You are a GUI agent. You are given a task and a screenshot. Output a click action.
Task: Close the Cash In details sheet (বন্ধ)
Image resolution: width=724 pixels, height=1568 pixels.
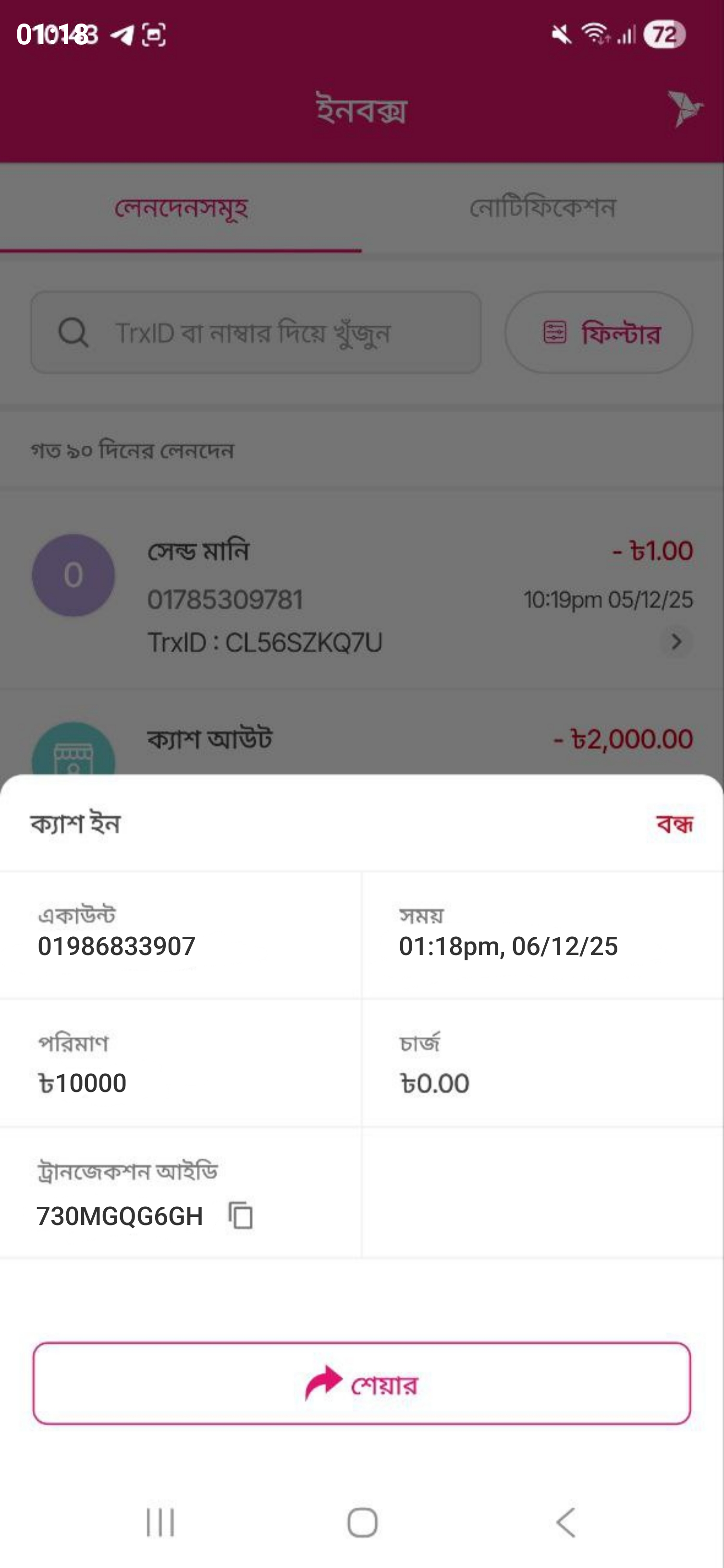(x=674, y=824)
